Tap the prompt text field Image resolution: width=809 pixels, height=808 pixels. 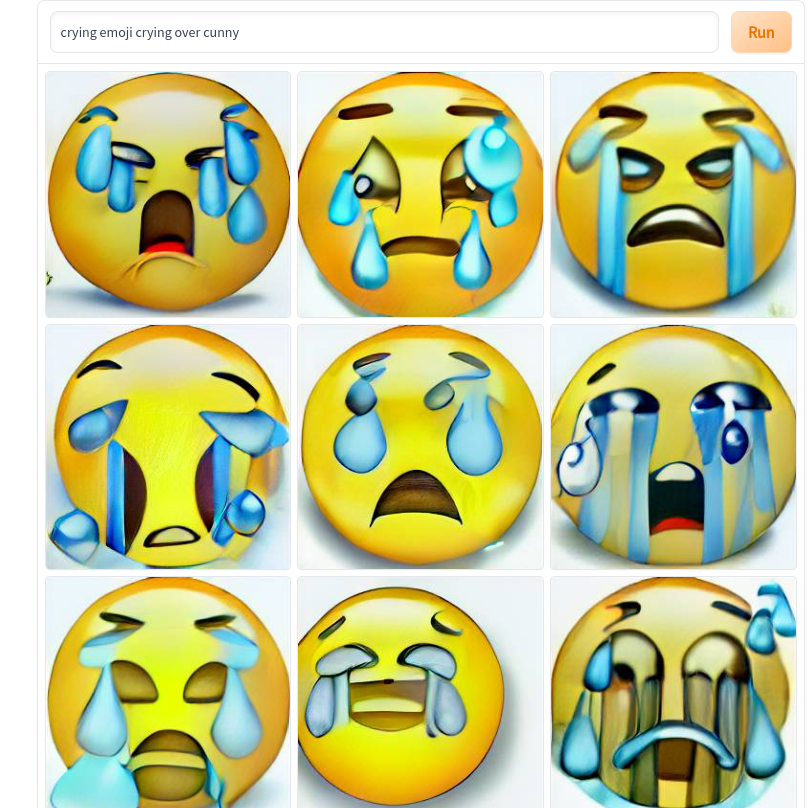[384, 33]
